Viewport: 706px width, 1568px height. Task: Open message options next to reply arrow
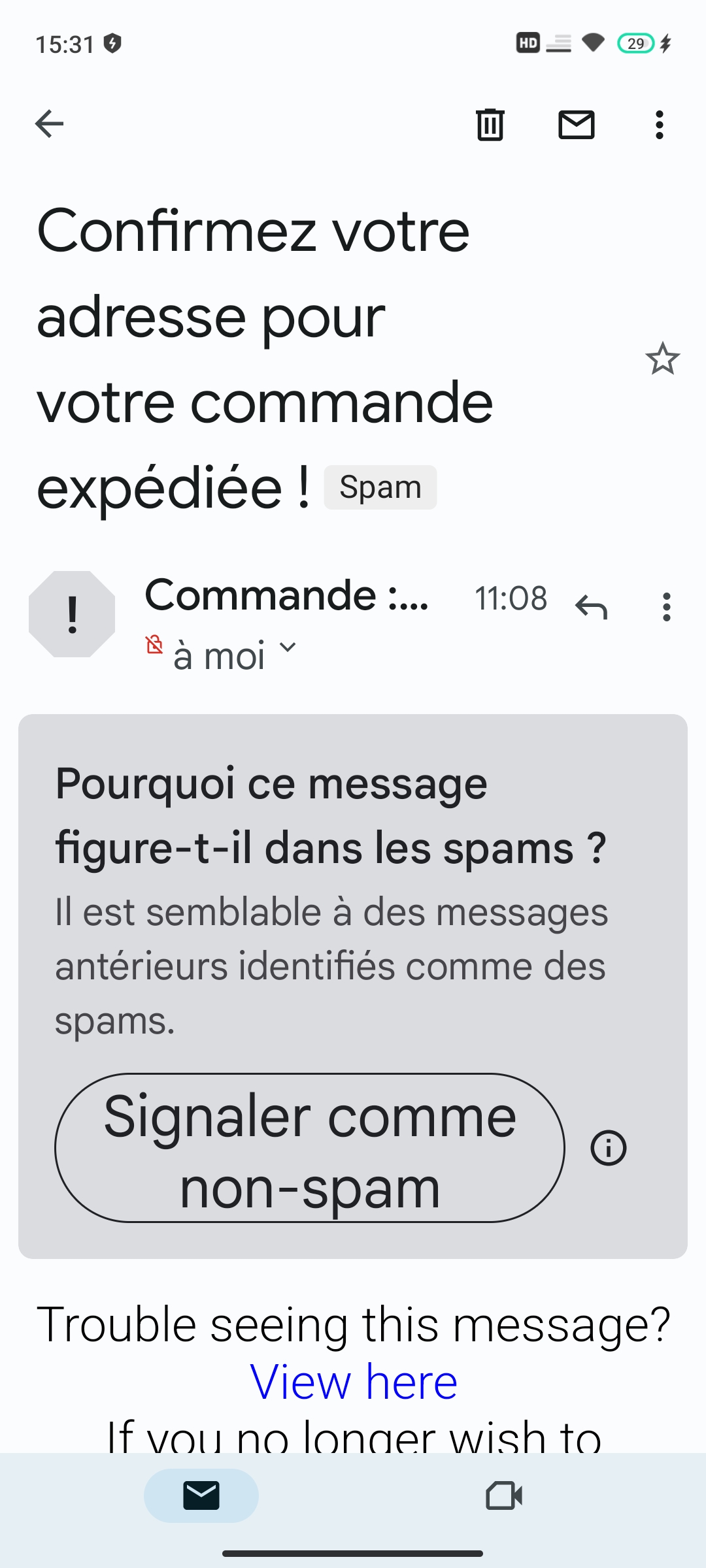[x=666, y=607]
